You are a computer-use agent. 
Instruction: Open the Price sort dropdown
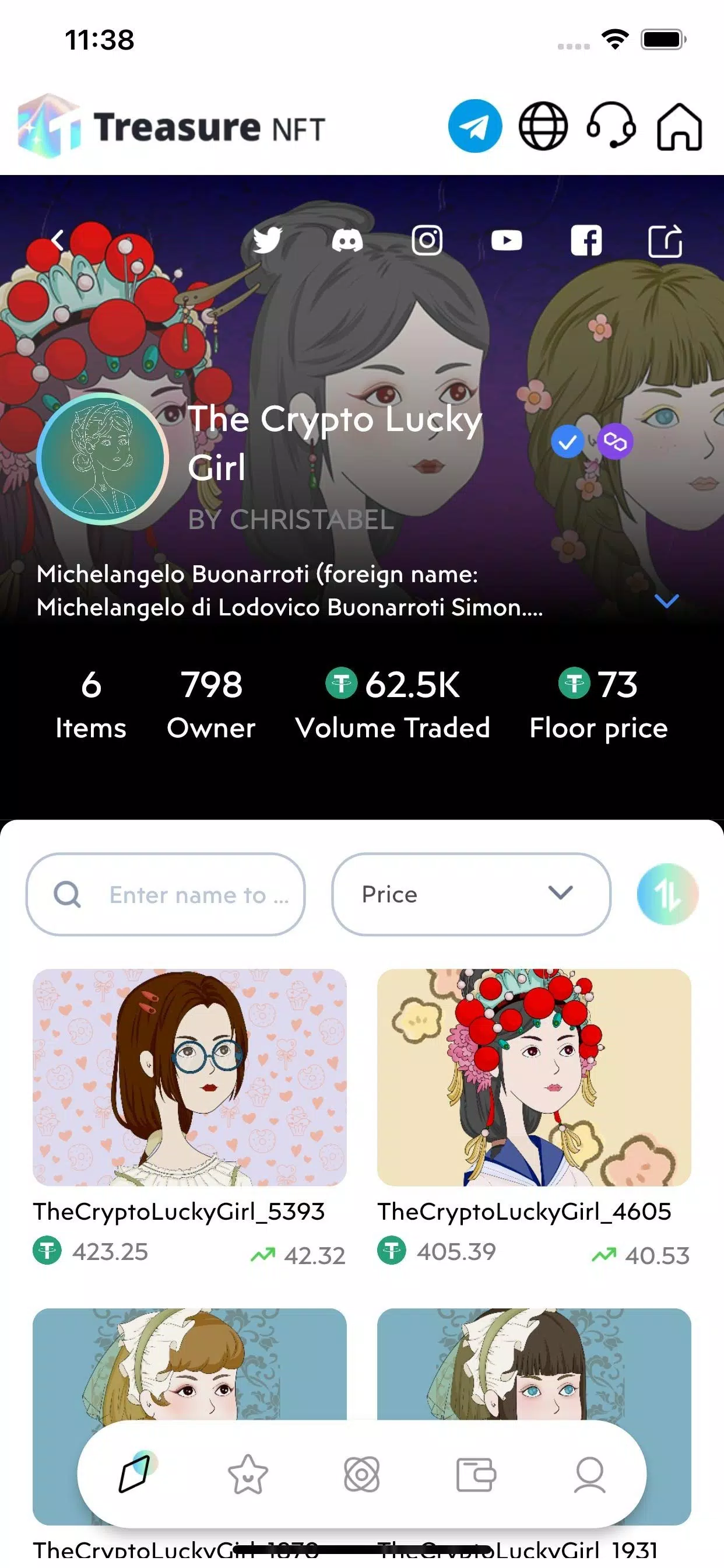coord(471,894)
